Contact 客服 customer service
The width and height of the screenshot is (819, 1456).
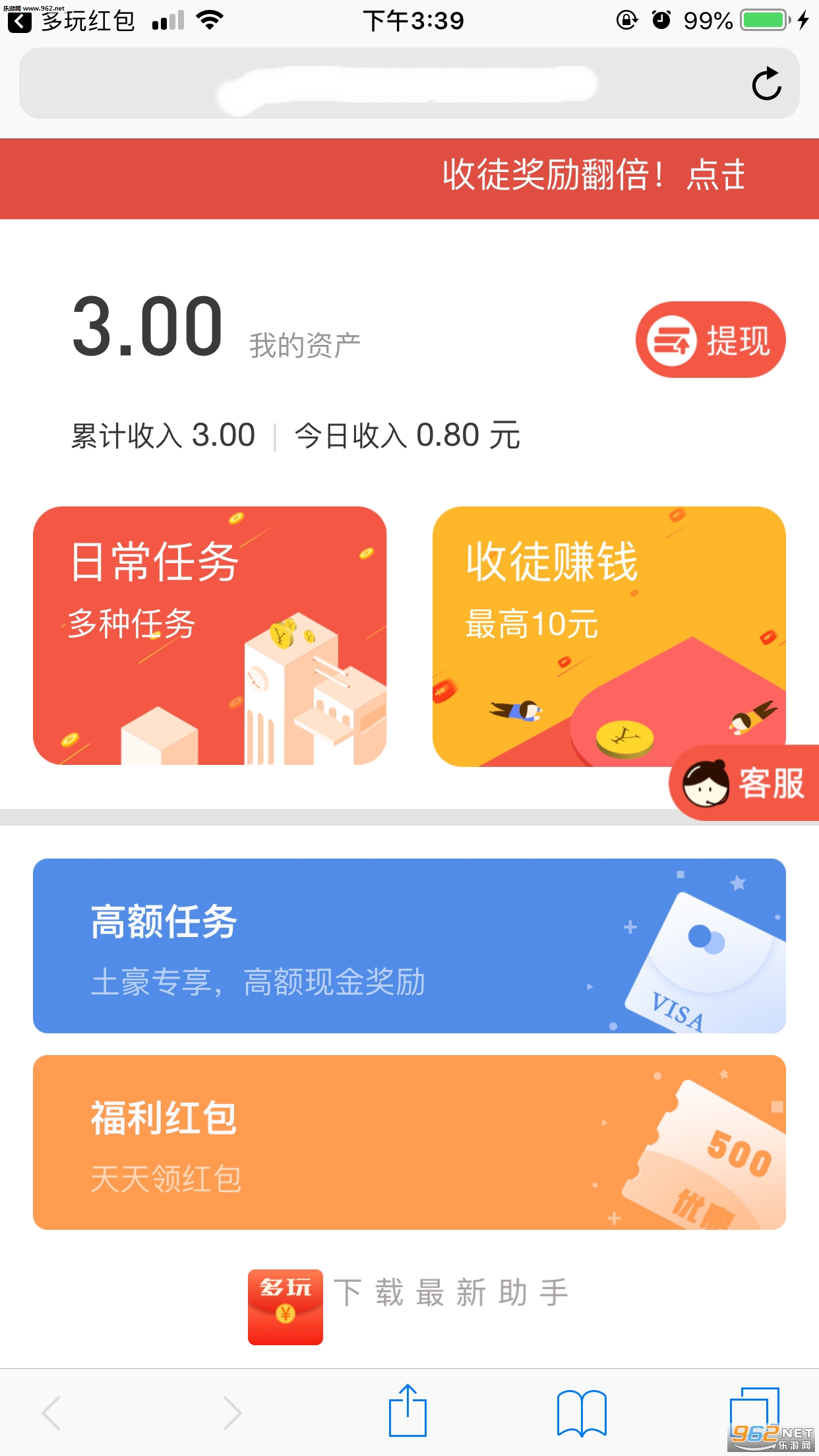click(x=745, y=783)
